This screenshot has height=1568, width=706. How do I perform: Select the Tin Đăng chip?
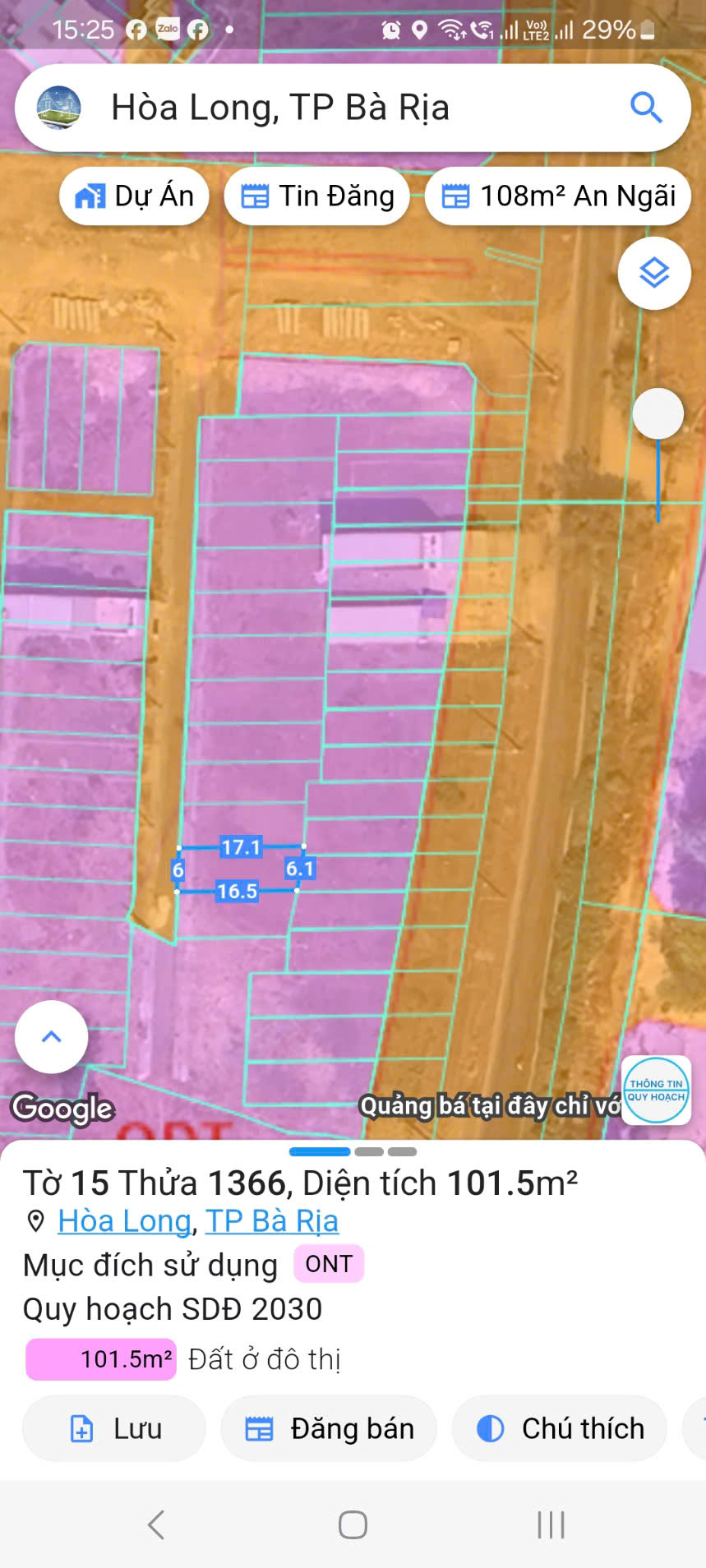317,196
